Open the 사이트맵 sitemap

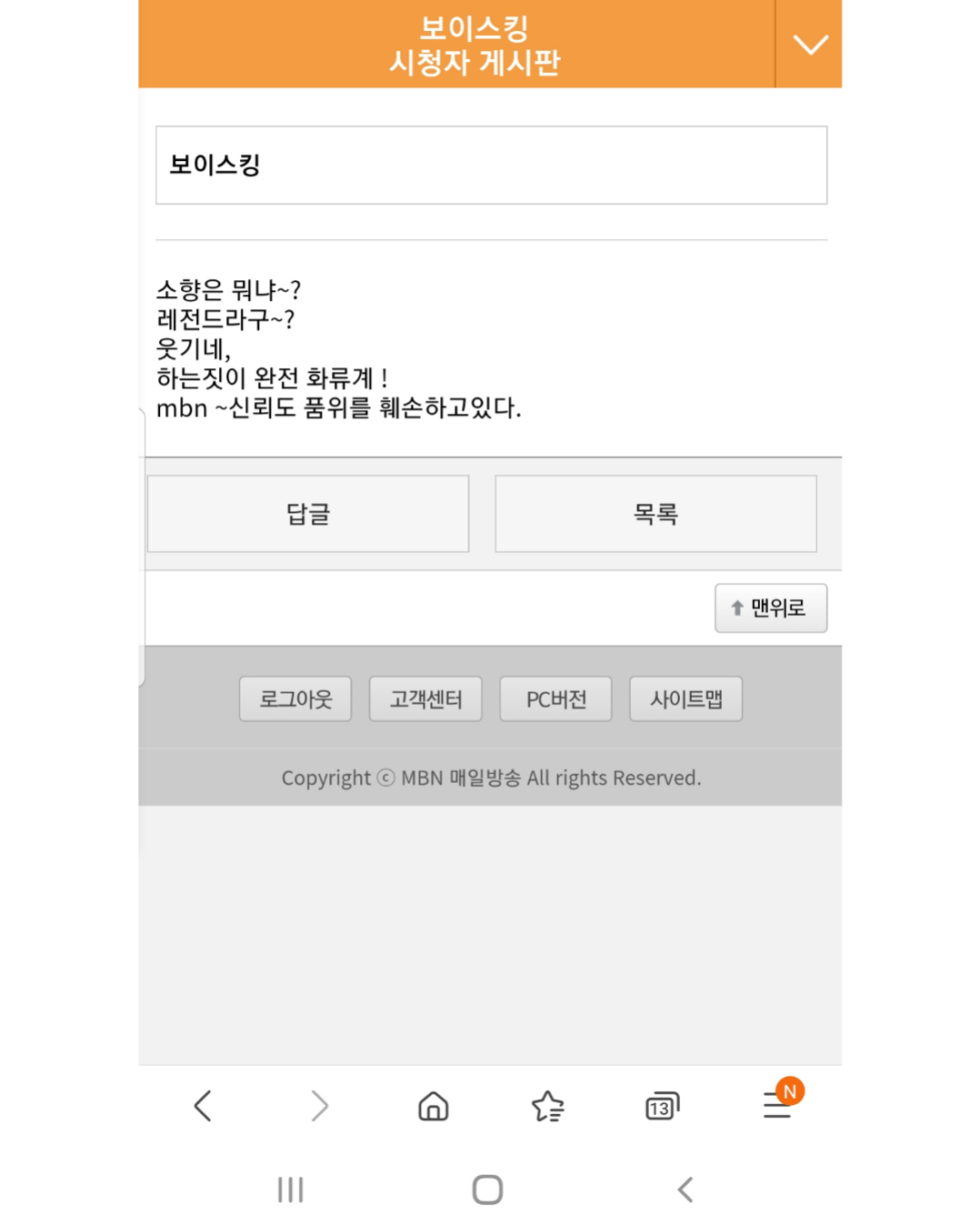tap(685, 698)
